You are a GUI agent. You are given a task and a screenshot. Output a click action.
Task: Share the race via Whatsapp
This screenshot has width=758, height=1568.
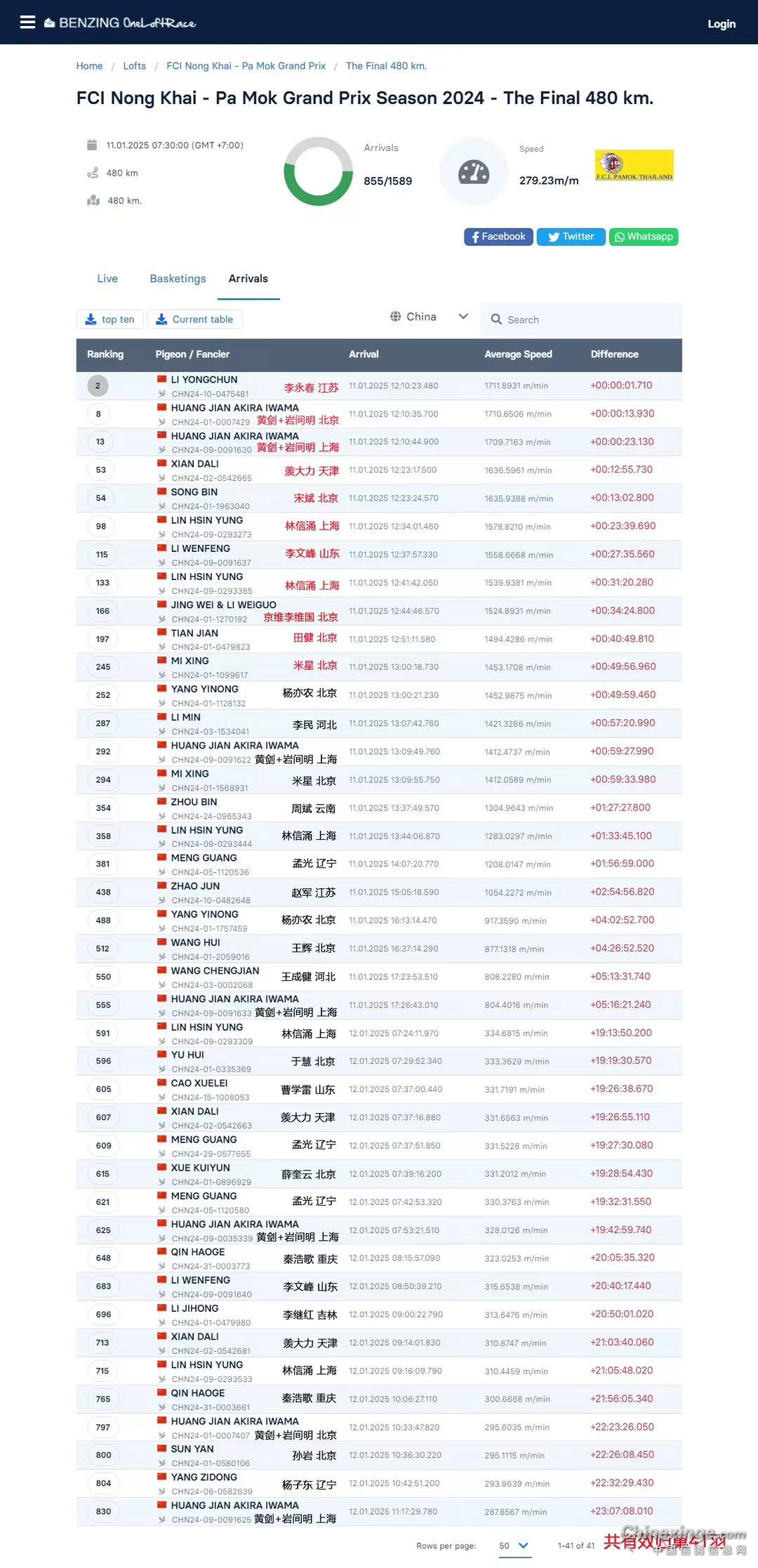[643, 237]
